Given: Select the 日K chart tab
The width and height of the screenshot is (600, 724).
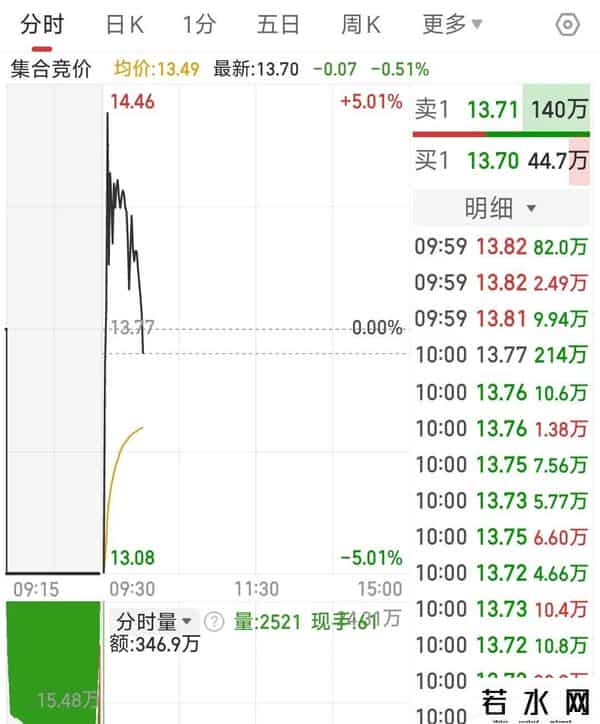Looking at the screenshot, I should pyautogui.click(x=124, y=25).
